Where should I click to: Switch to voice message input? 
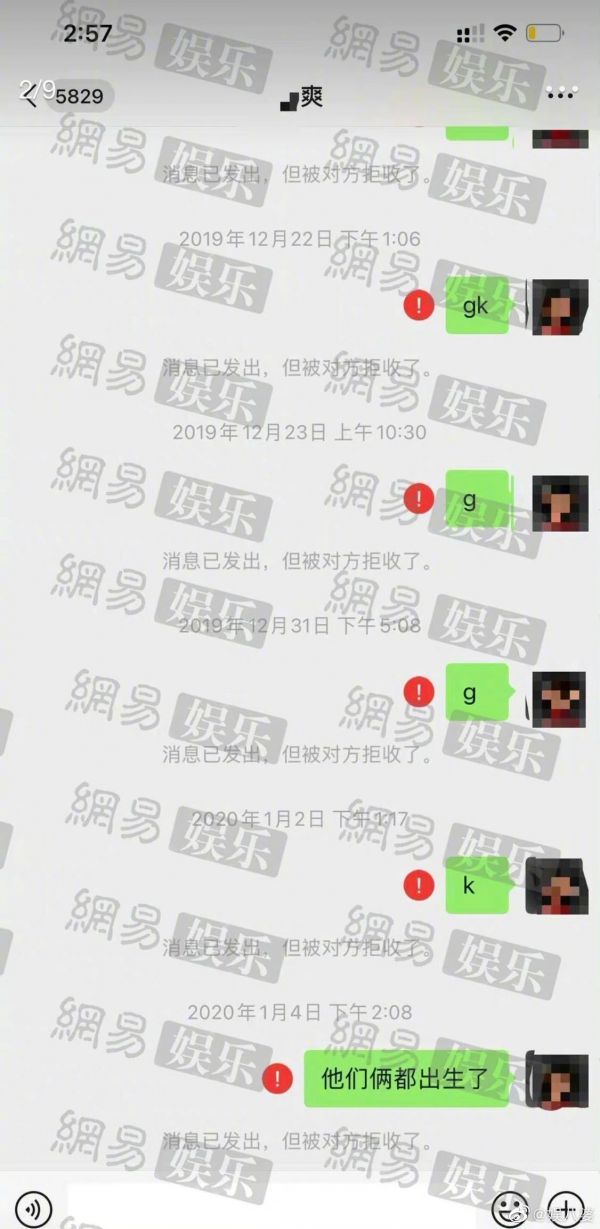33,1206
